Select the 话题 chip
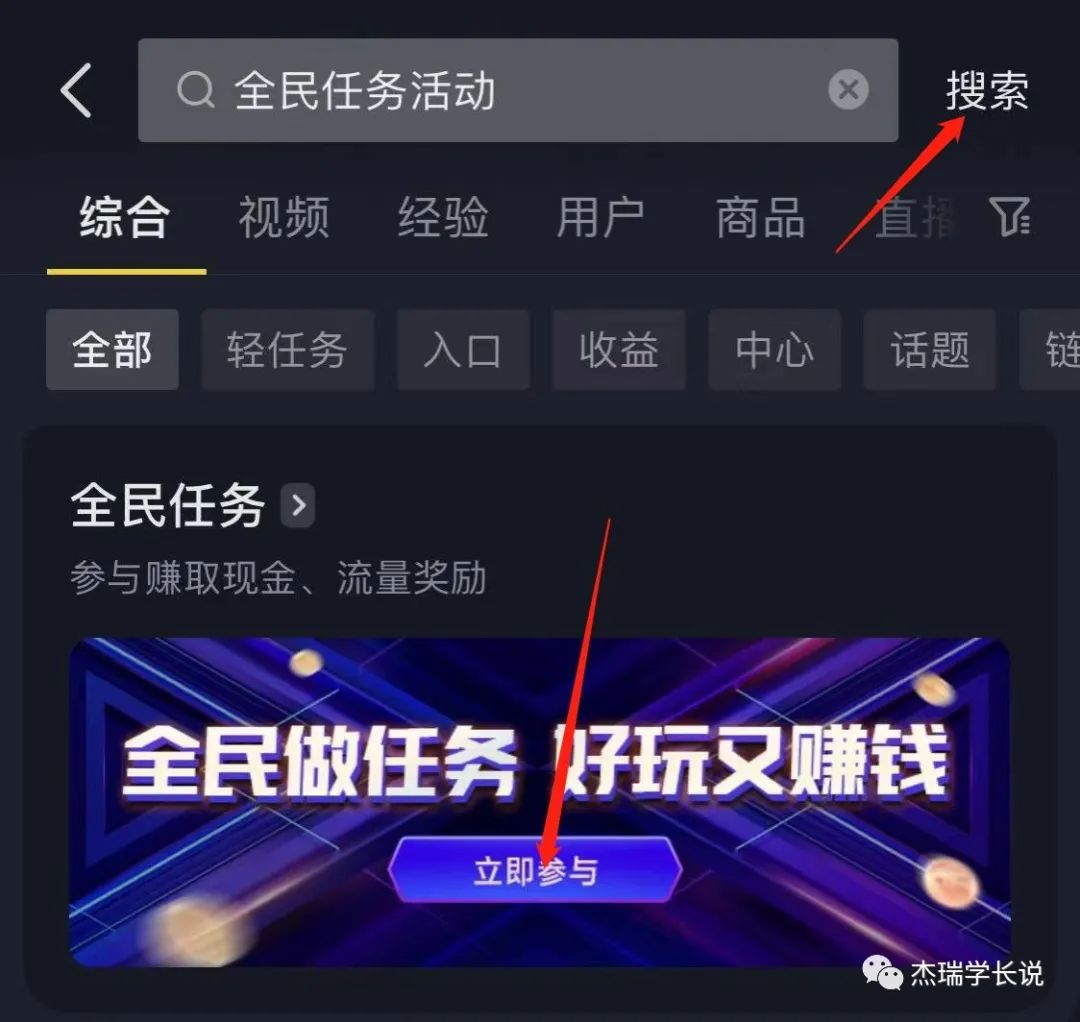This screenshot has height=1022, width=1080. click(929, 350)
